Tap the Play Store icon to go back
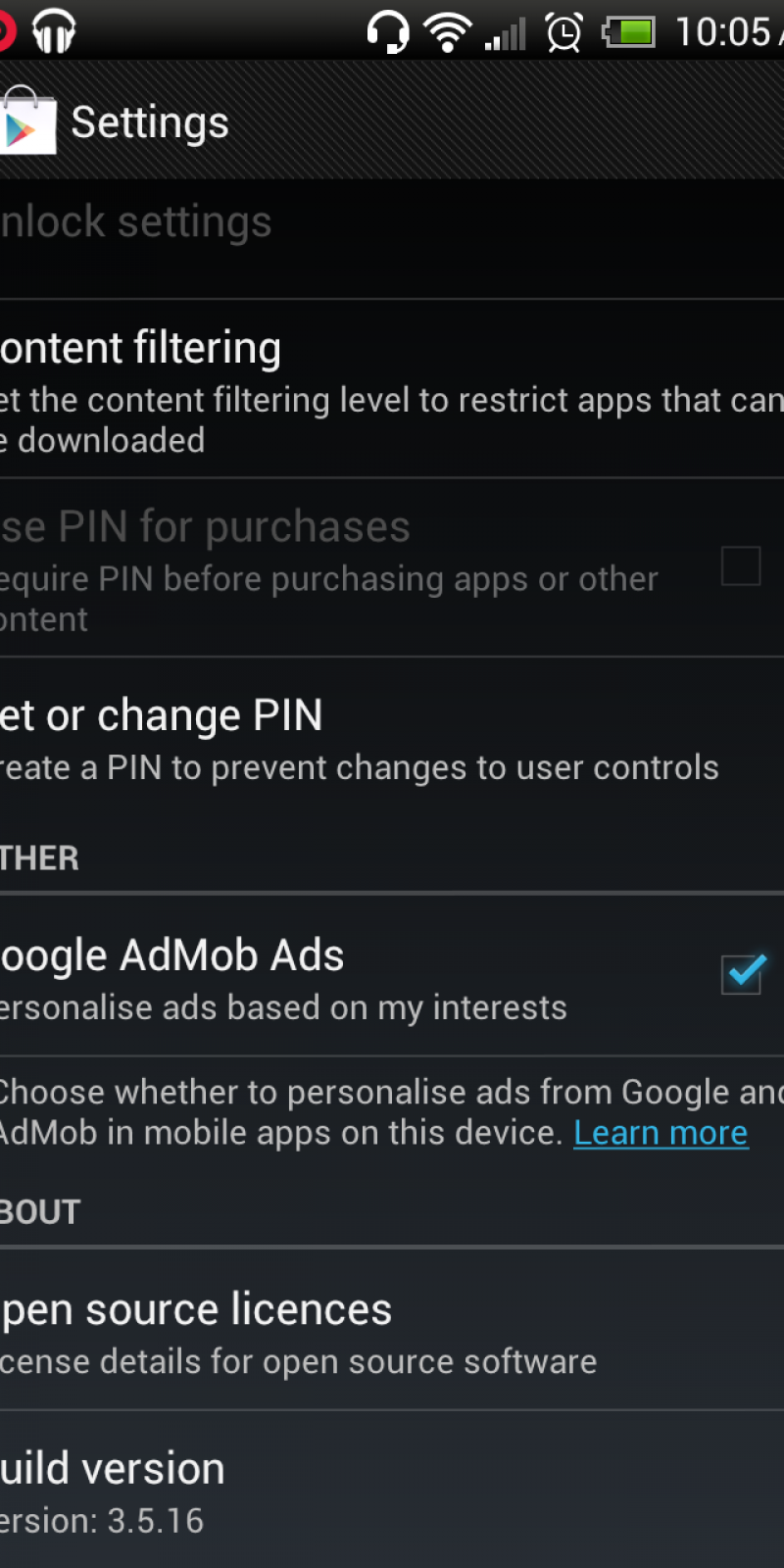Image resolution: width=784 pixels, height=1568 pixels. point(27,122)
